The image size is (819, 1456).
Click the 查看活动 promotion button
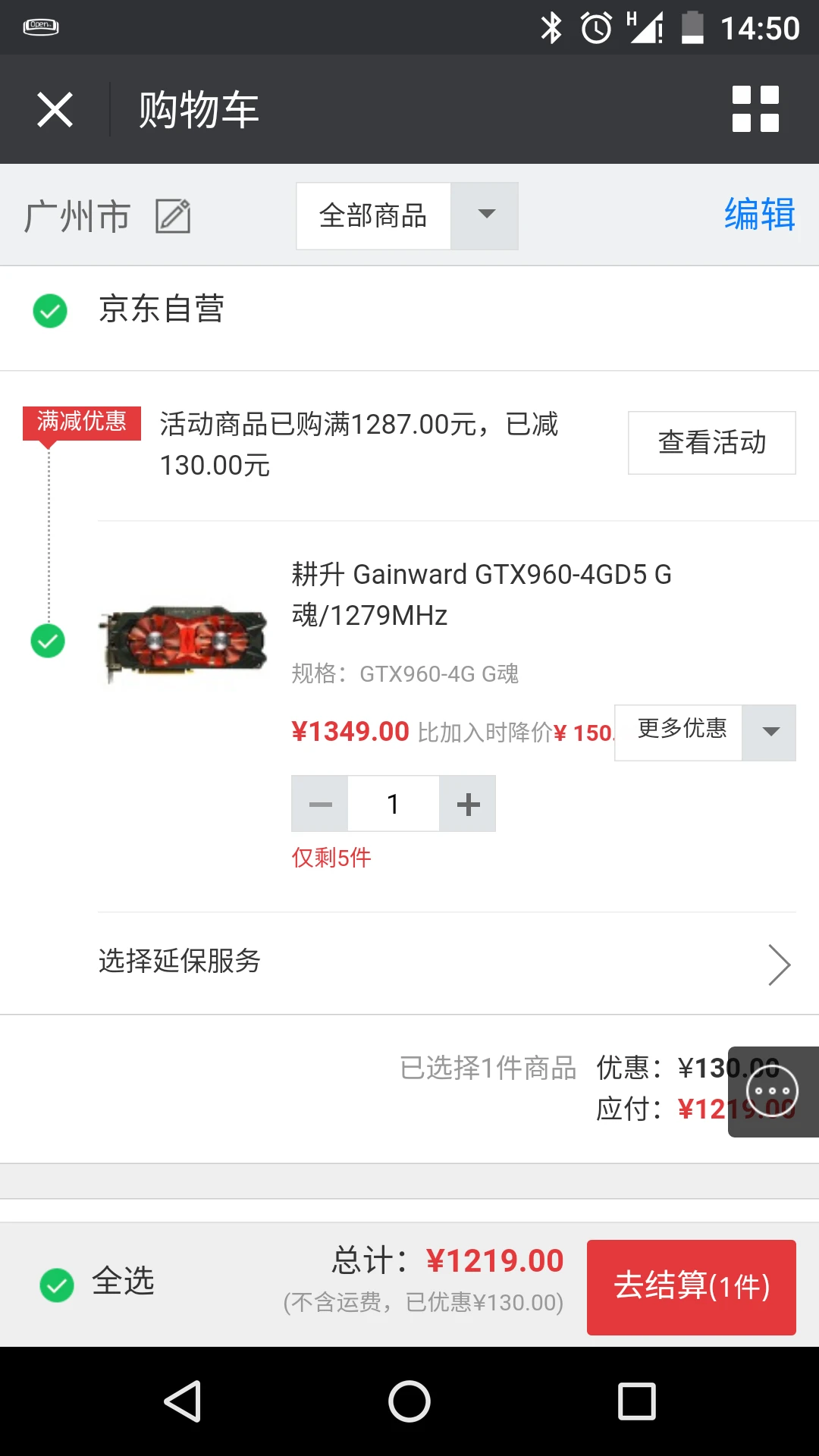click(x=711, y=443)
